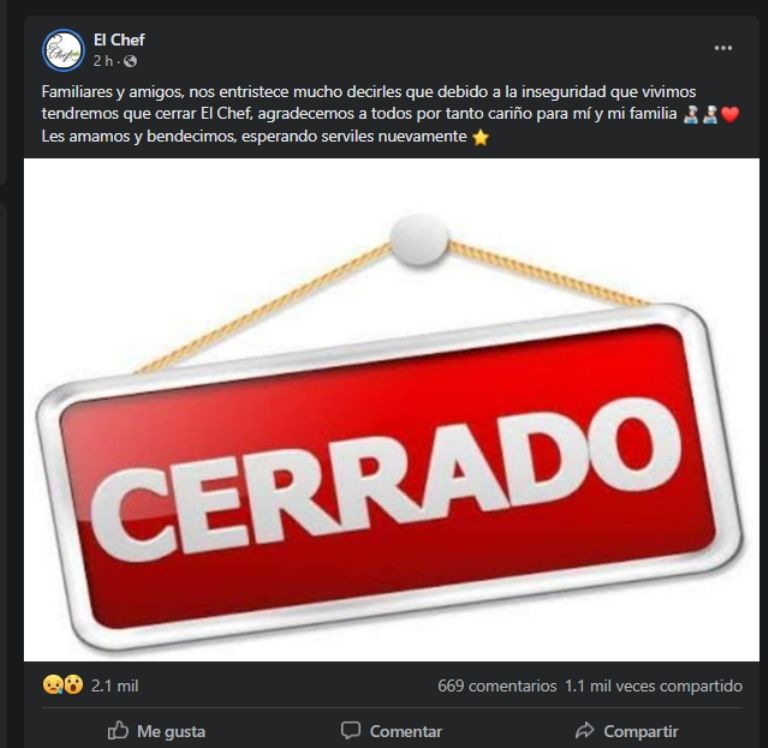Open the post's 2 h timestamp
The height and width of the screenshot is (748, 768).
(x=103, y=62)
